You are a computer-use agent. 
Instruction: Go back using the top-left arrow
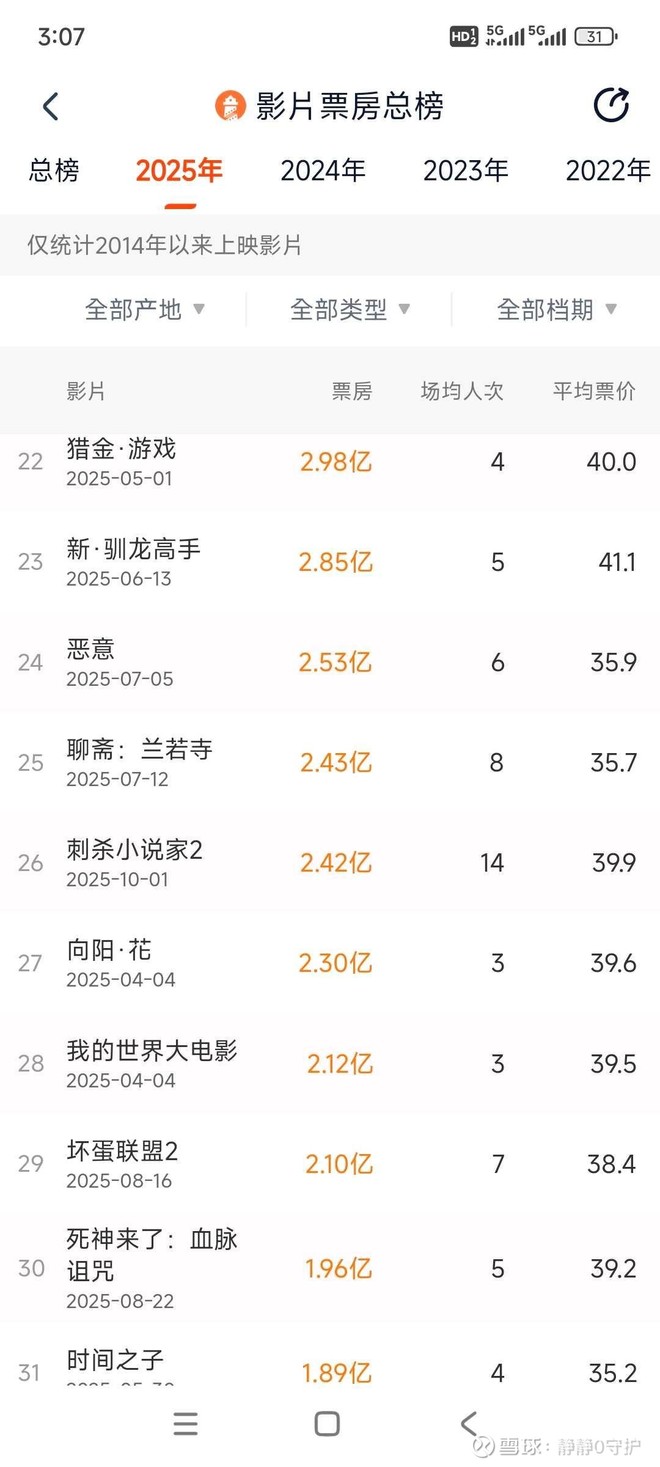(51, 106)
